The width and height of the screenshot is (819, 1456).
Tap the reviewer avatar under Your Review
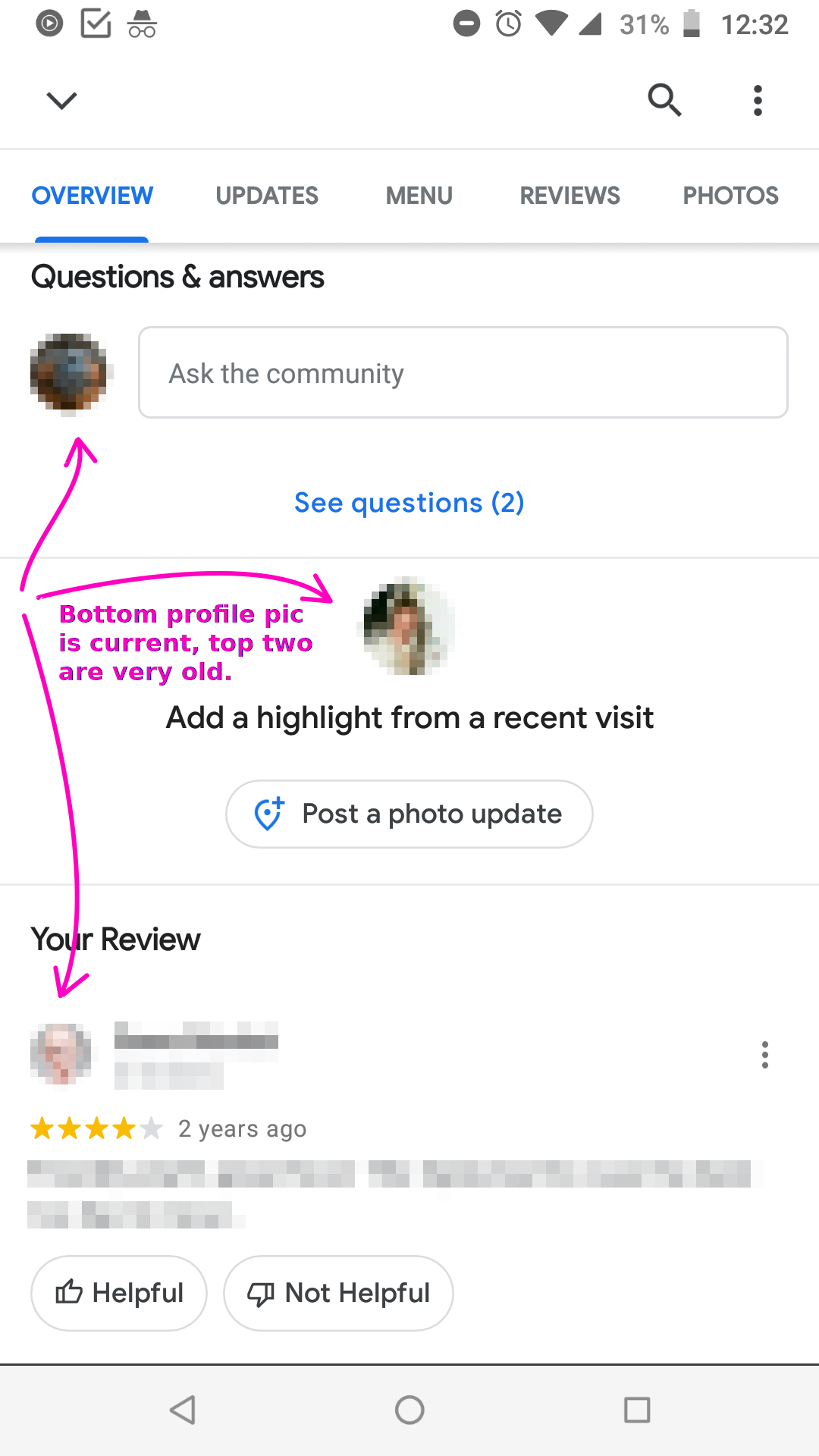pos(61,1054)
